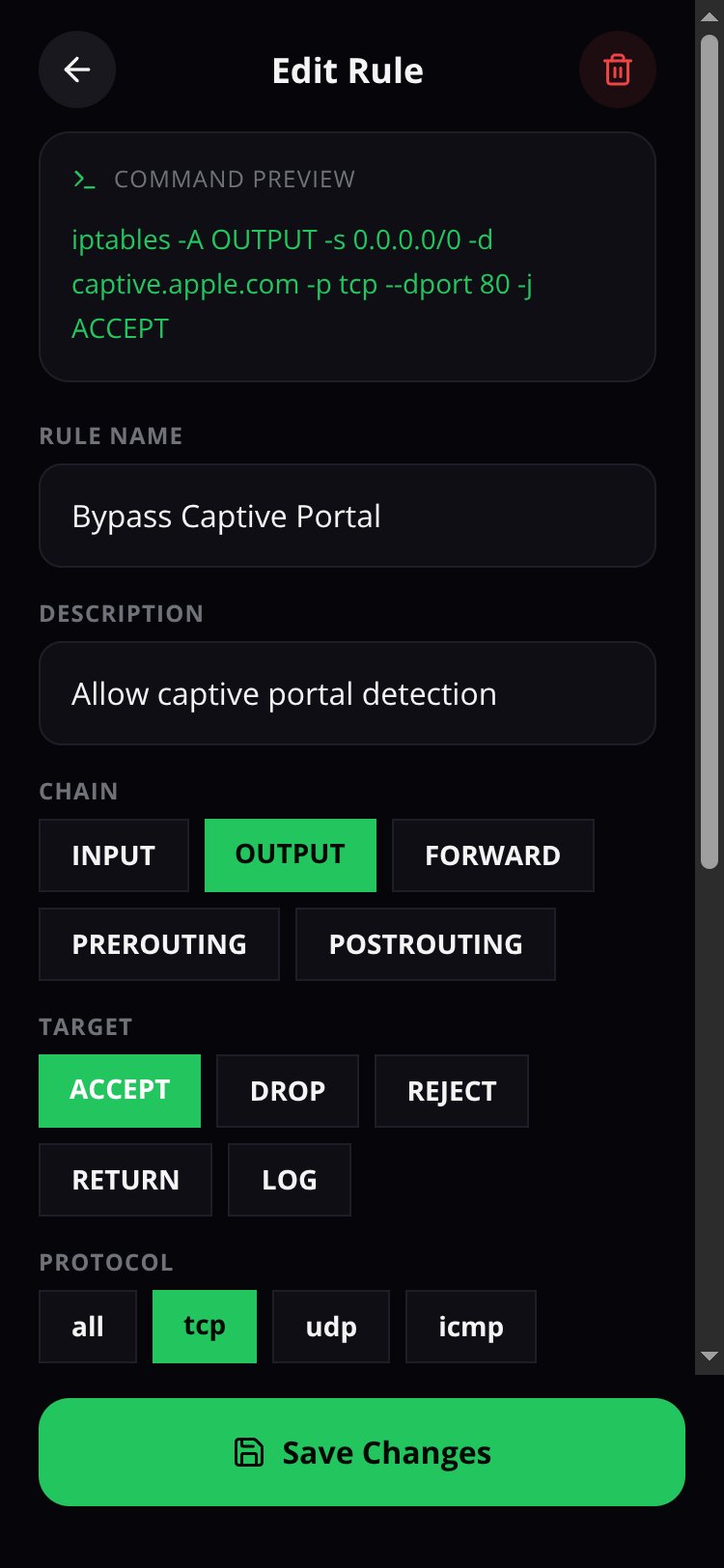Set chain to POSTROUTING
The image size is (724, 1568).
pyautogui.click(x=426, y=944)
